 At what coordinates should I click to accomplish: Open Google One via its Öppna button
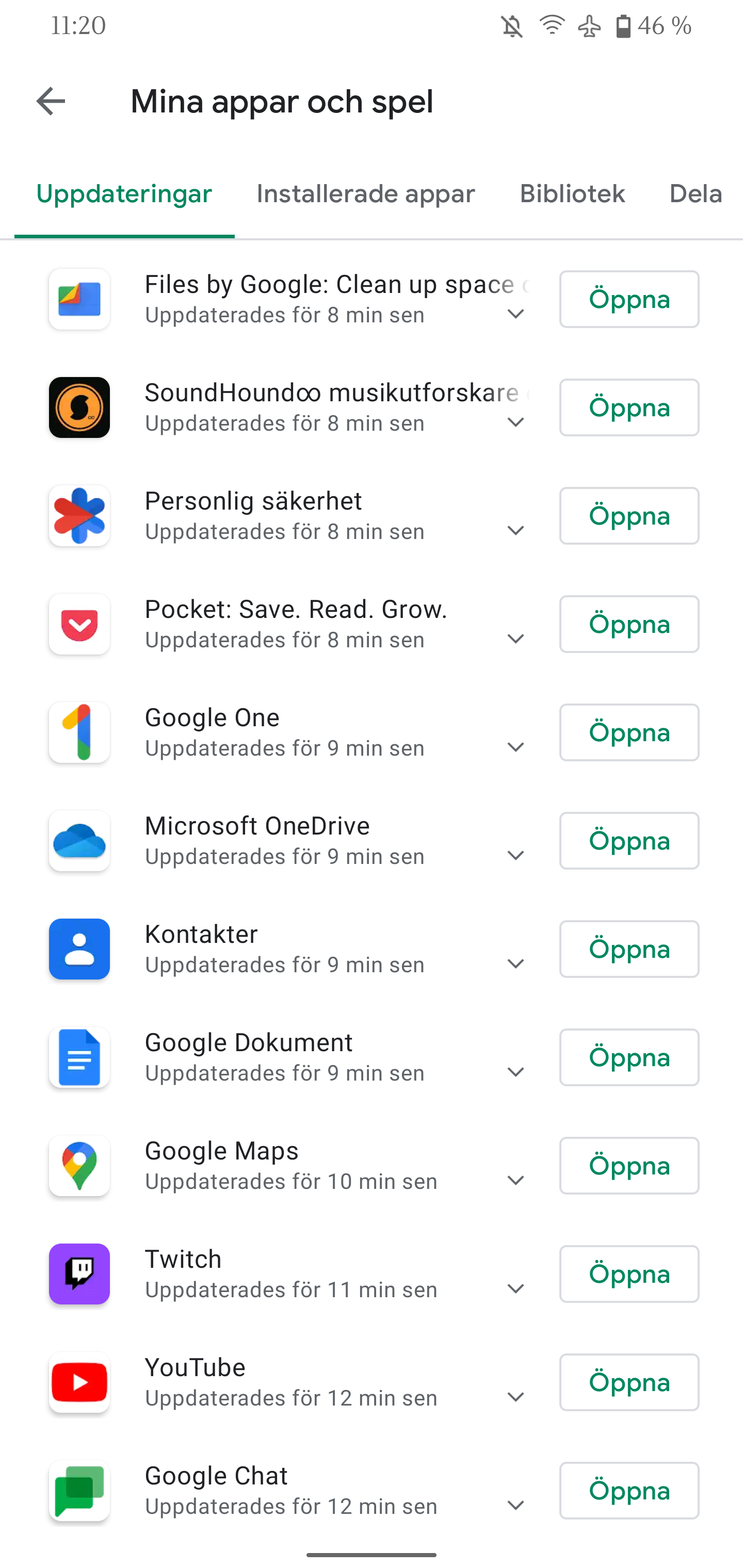(x=629, y=733)
